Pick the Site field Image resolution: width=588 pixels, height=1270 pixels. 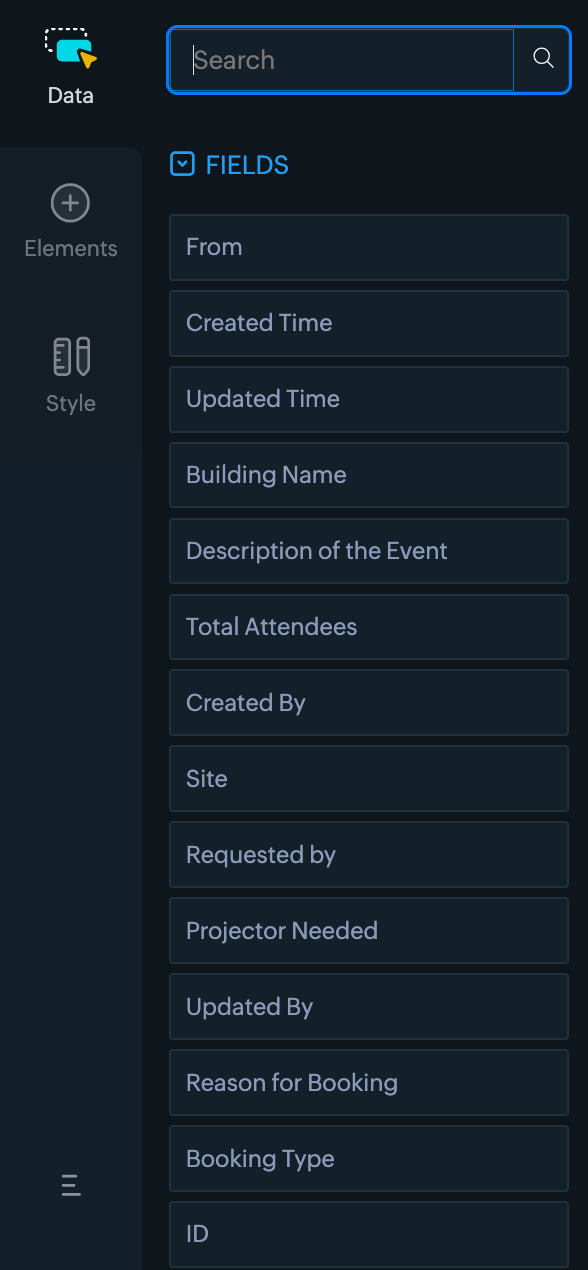point(369,779)
